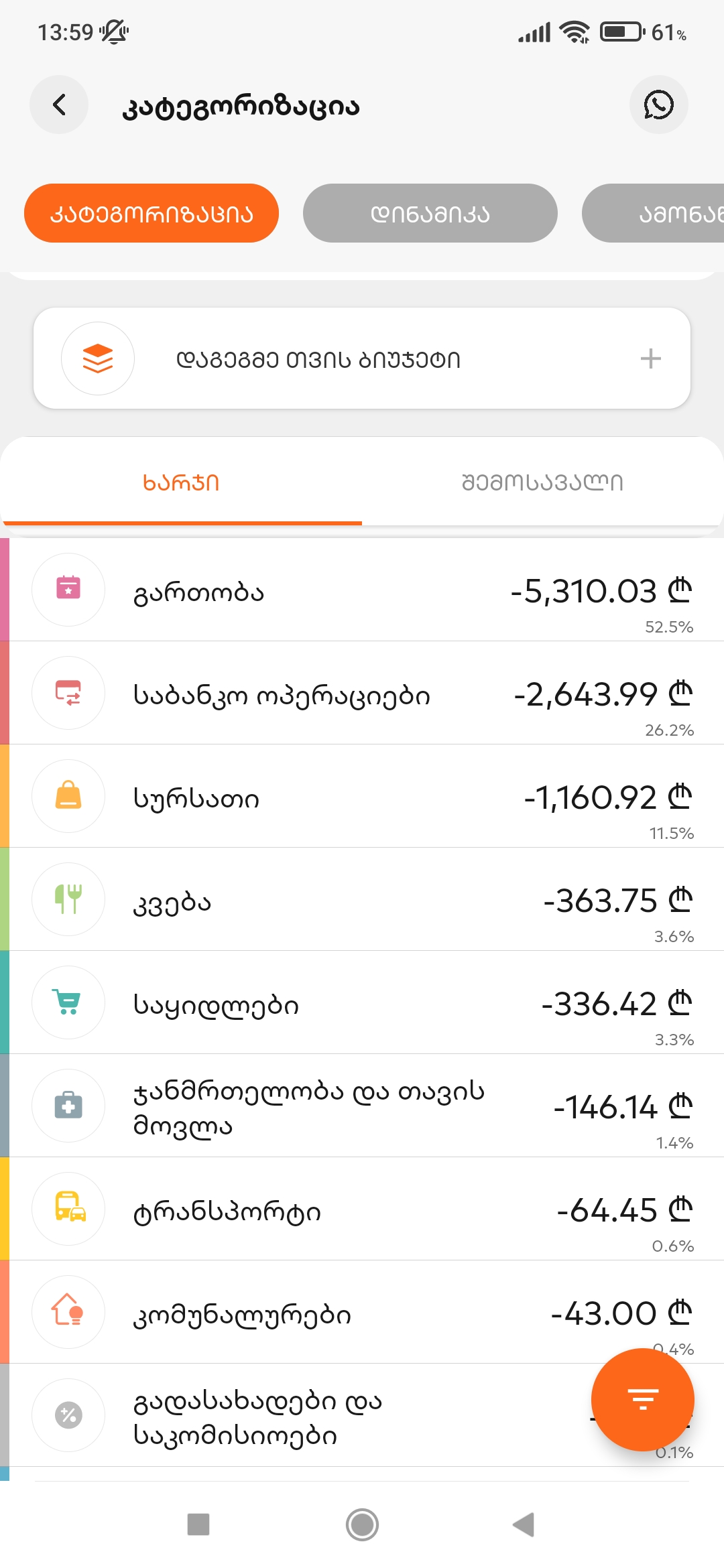The image size is (724, 1568).
Task: Open the გართობა entertainment category icon
Action: (x=68, y=590)
